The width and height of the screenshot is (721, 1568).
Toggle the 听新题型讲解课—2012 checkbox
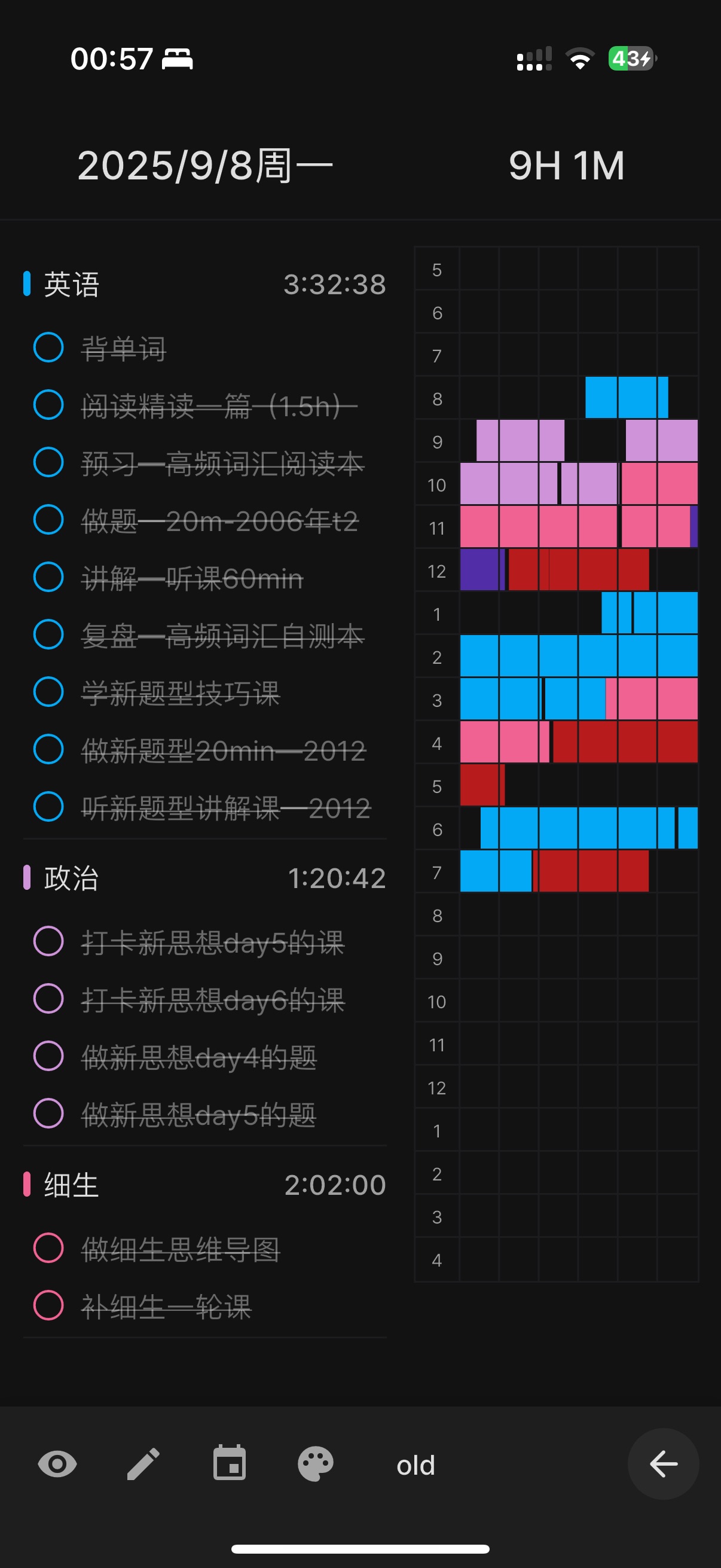(48, 807)
